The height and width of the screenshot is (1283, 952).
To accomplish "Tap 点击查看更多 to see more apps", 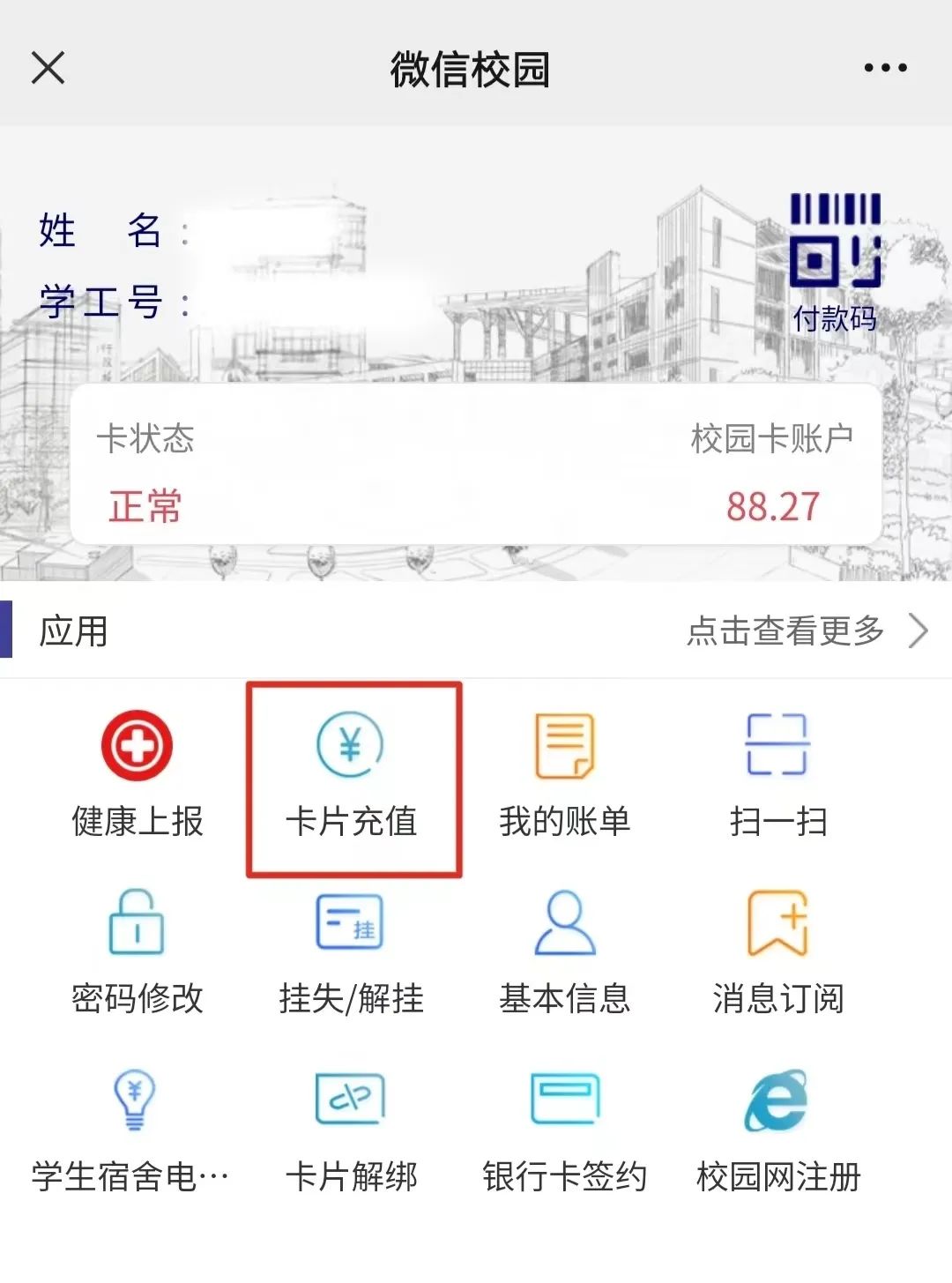I will pos(785,631).
